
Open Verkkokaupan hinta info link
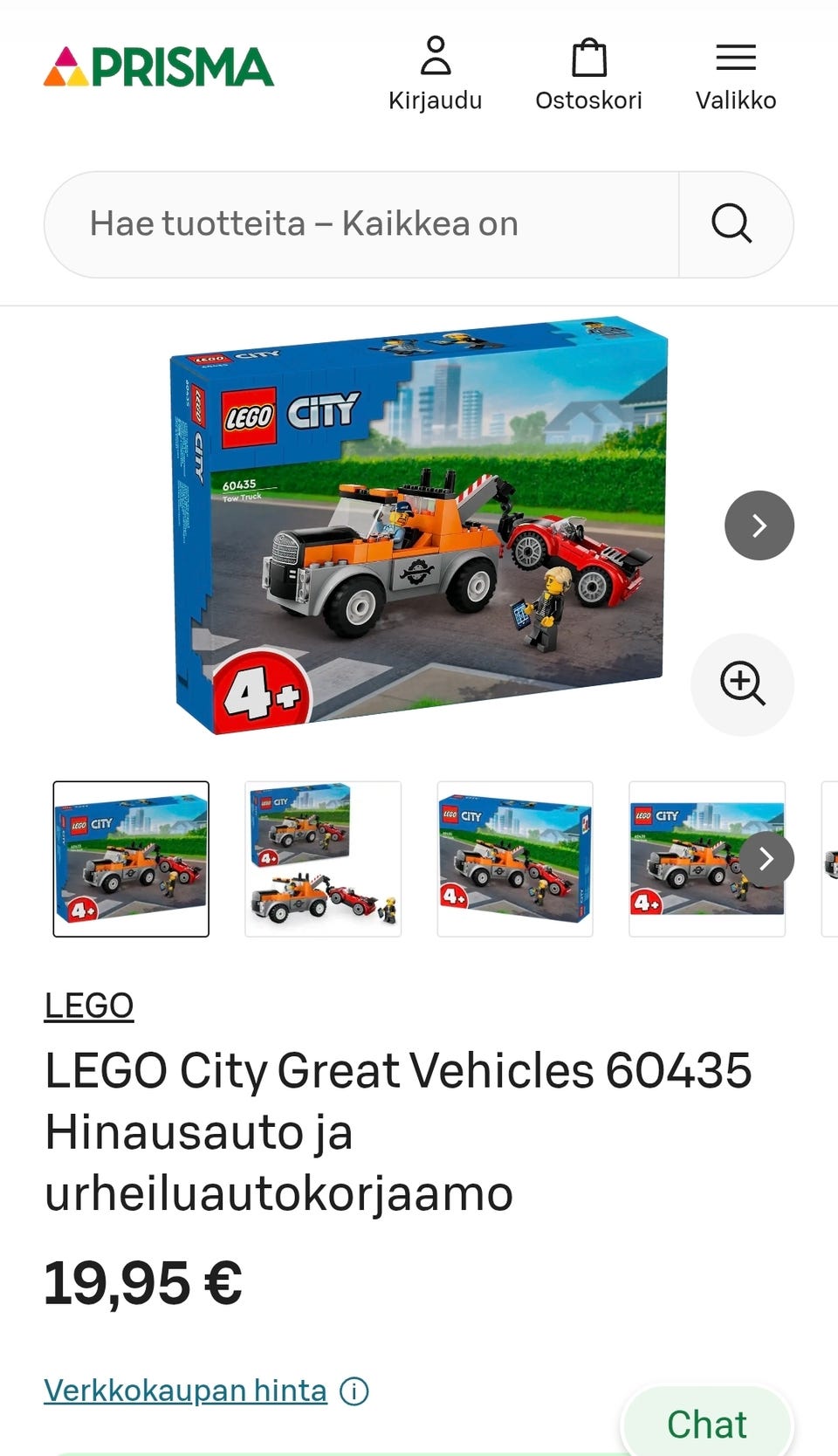tap(186, 1390)
